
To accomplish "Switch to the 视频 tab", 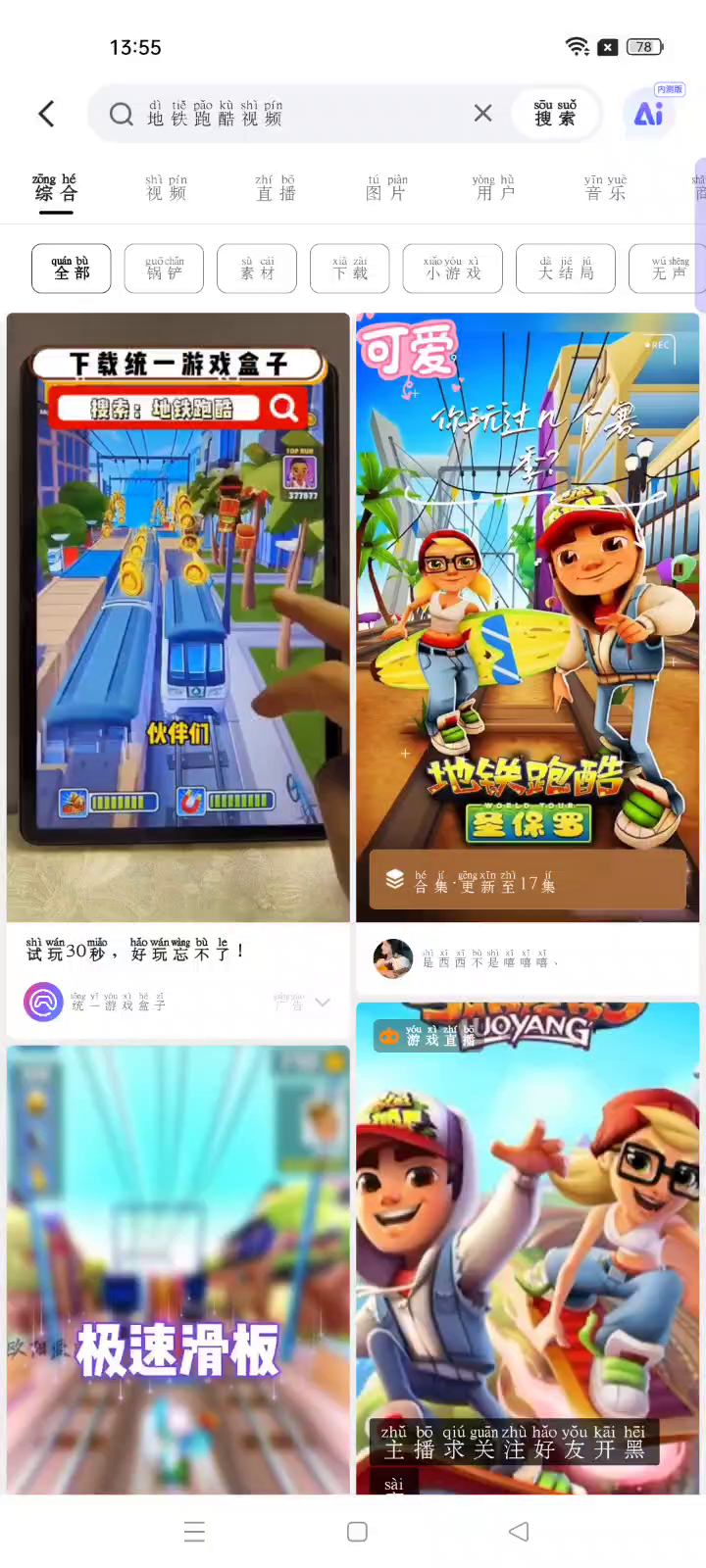I will tap(166, 188).
